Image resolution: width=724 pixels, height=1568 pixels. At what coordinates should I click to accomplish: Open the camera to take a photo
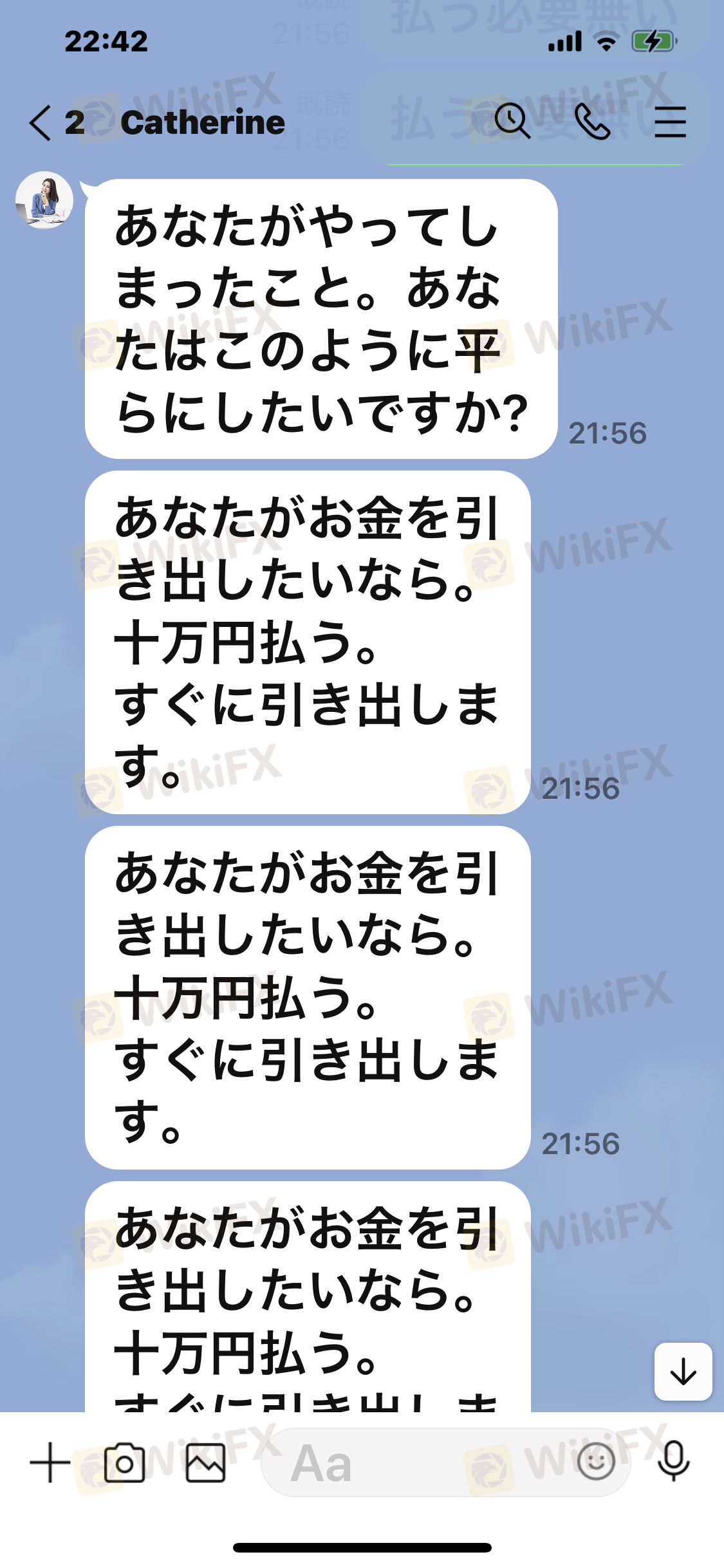click(124, 1462)
